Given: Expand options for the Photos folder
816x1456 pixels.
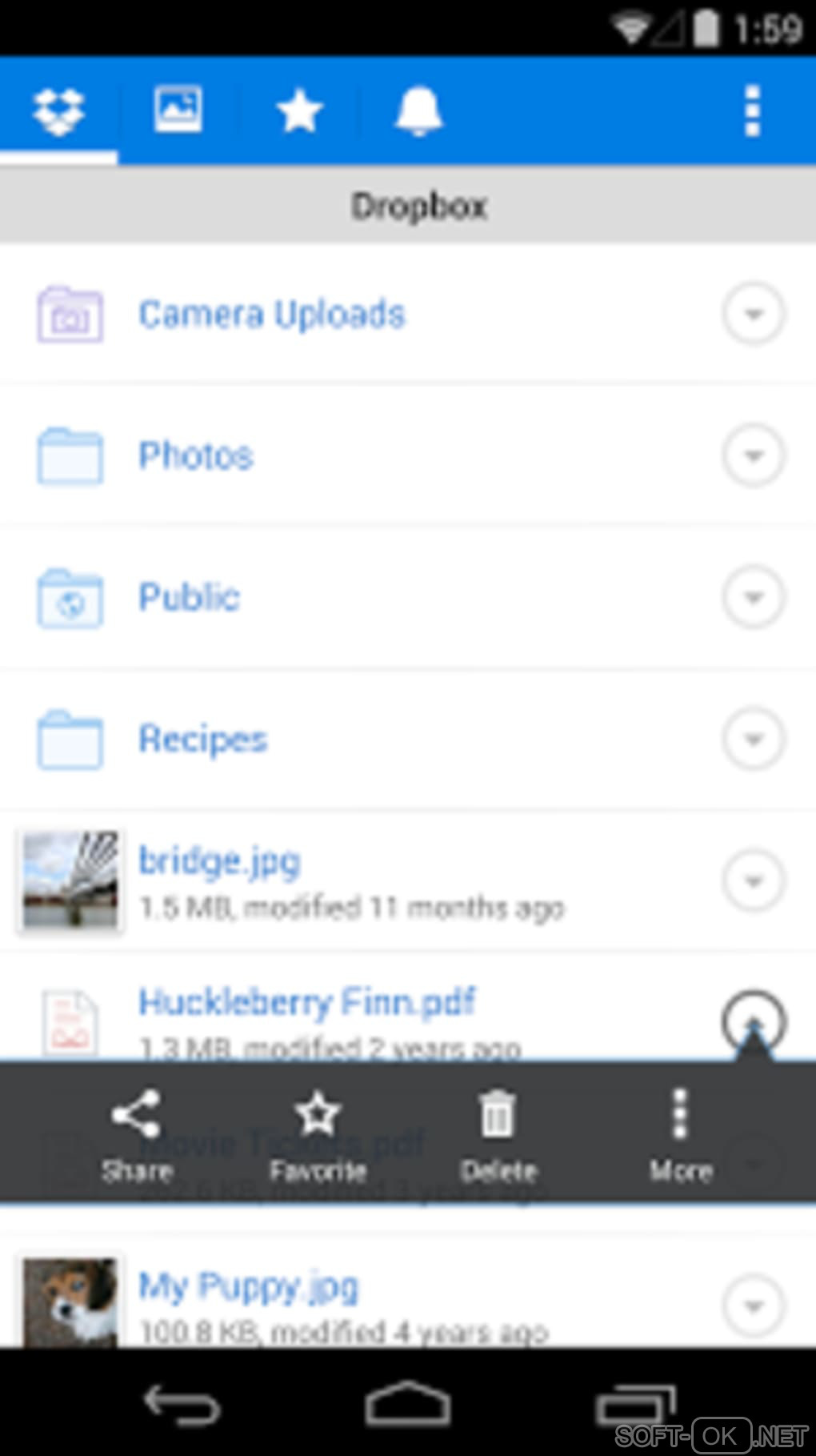Looking at the screenshot, I should click(x=754, y=455).
